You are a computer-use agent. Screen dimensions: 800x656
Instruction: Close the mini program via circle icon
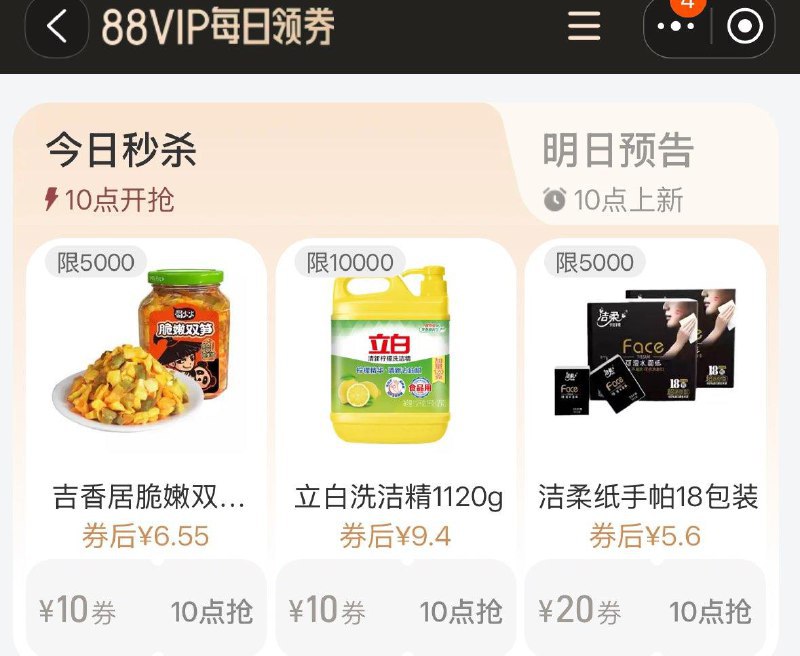click(x=744, y=27)
